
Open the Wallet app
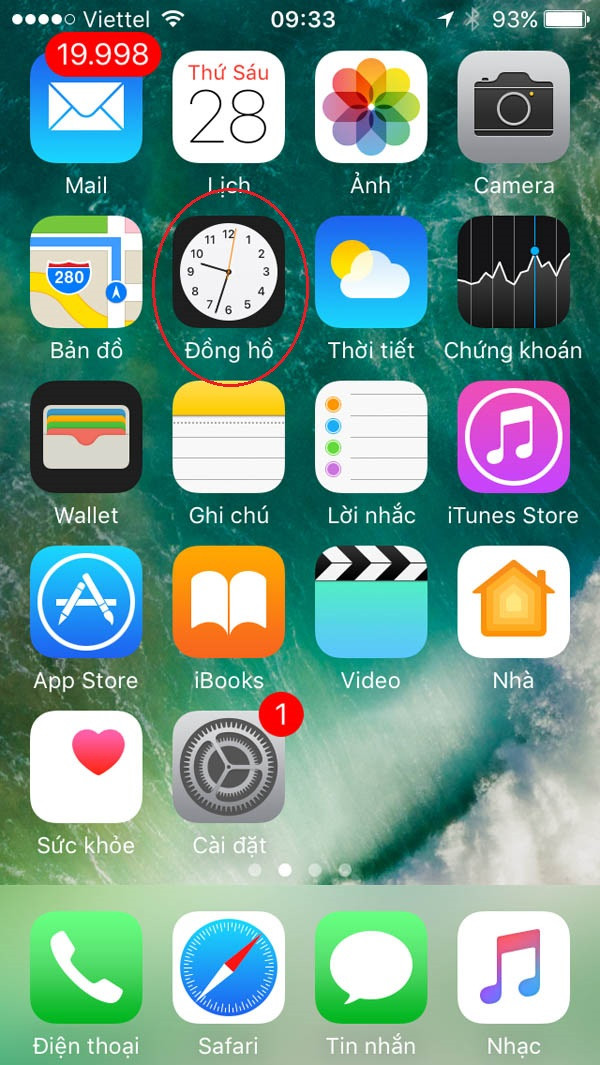[x=86, y=437]
